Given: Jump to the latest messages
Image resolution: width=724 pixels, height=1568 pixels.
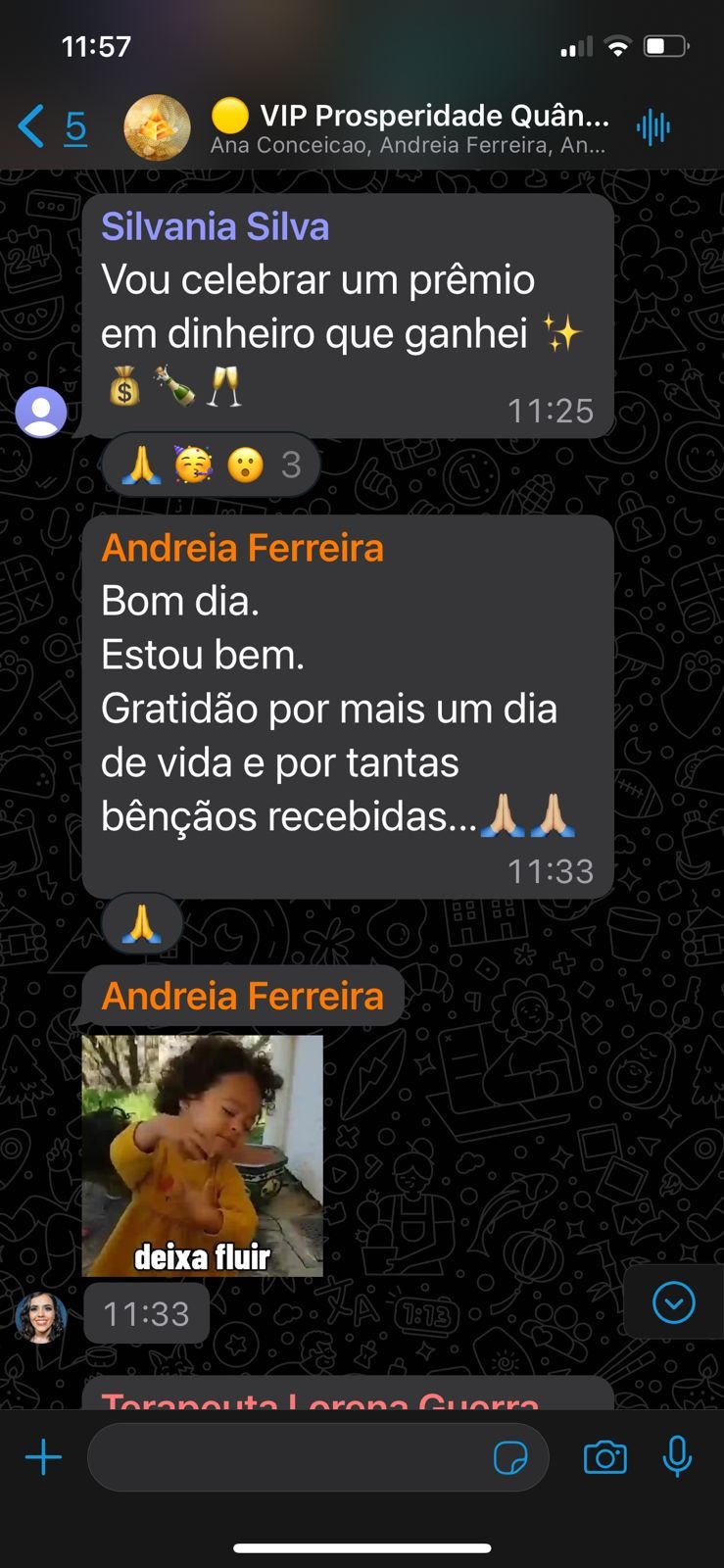Looking at the screenshot, I should 673,1302.
